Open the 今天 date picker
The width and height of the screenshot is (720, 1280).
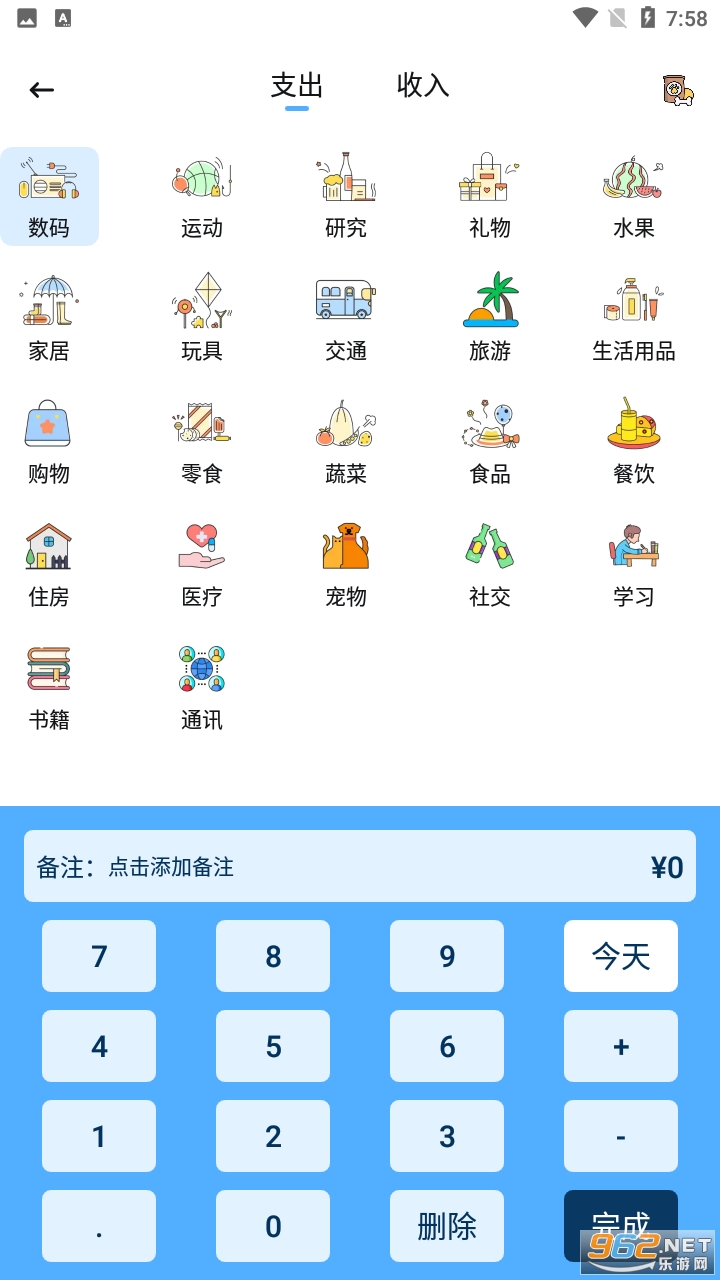[620, 956]
